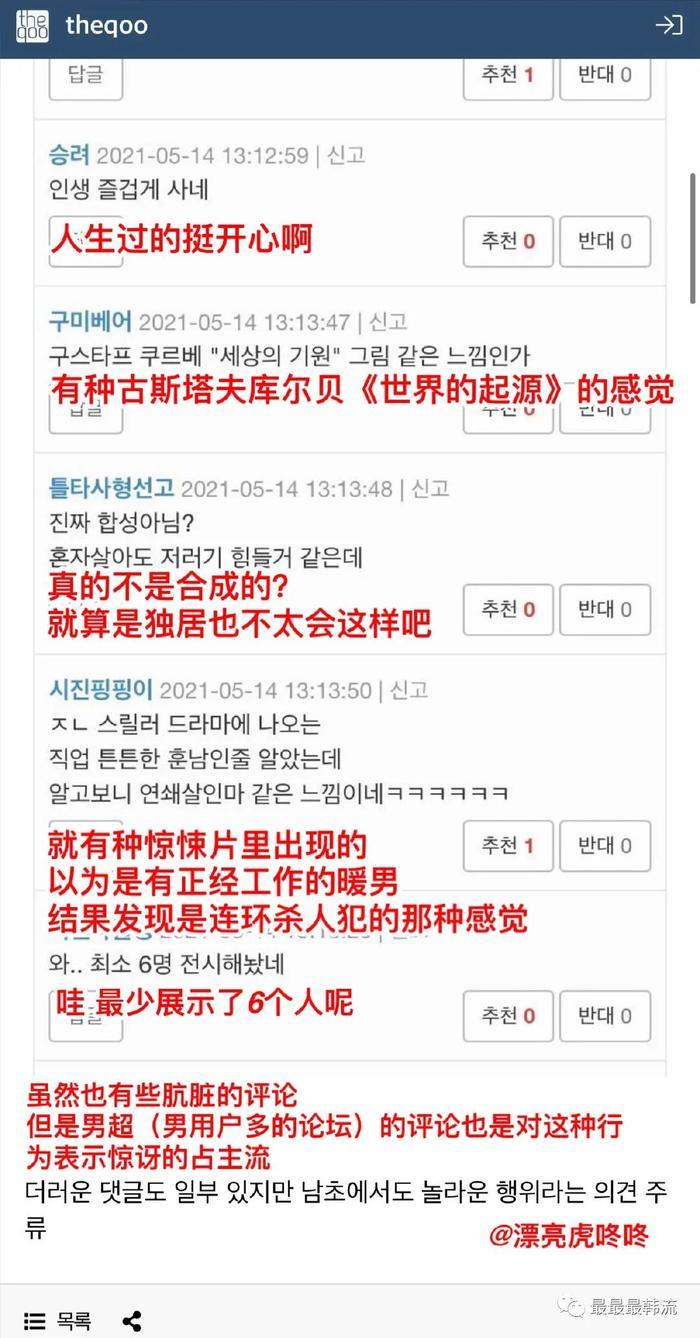Image resolution: width=700 pixels, height=1338 pixels.
Task: Upvote the '최소 6명 전시해놨네' comment
Action: [508, 1016]
